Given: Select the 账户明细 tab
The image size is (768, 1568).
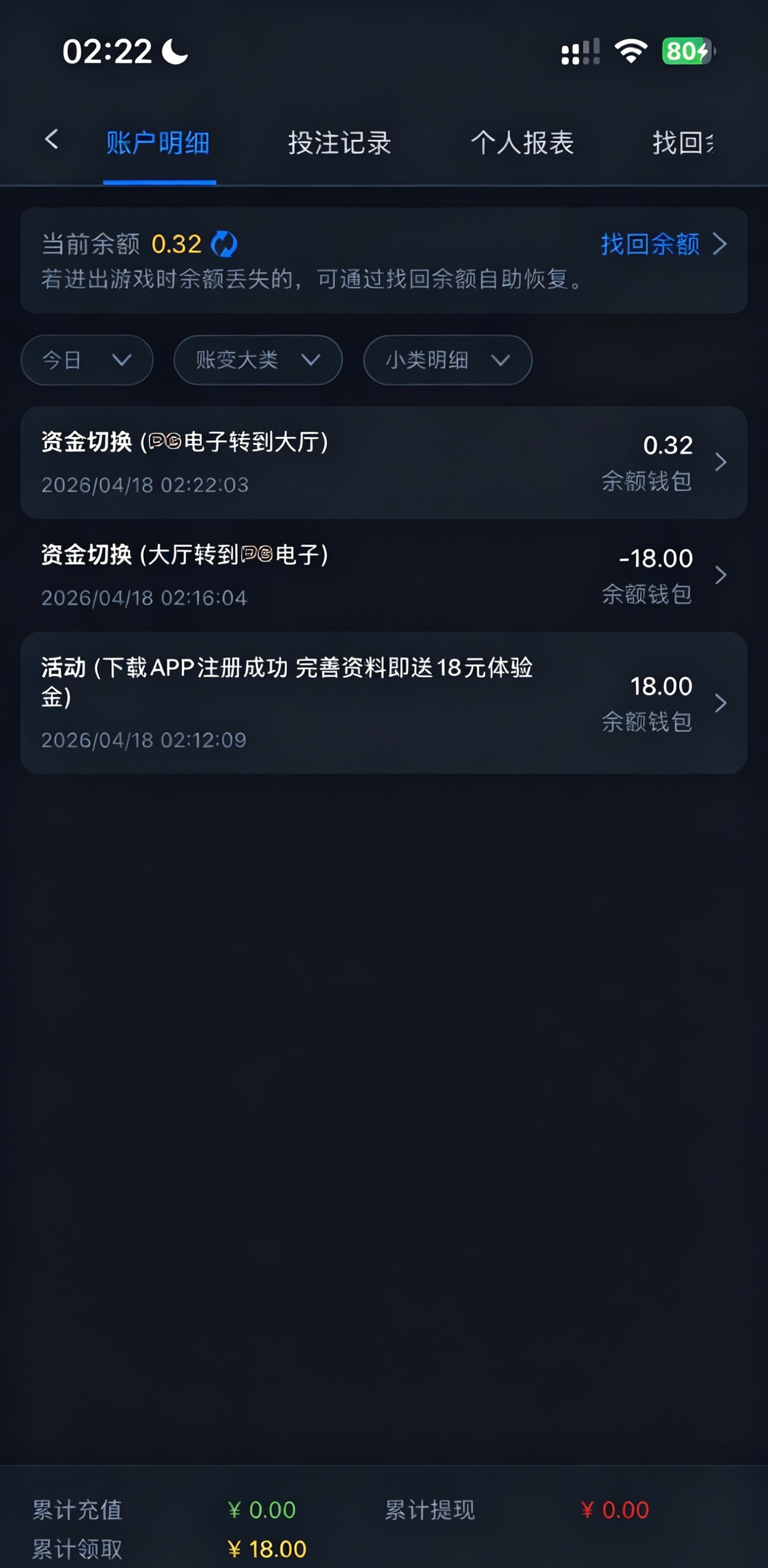Looking at the screenshot, I should 158,143.
